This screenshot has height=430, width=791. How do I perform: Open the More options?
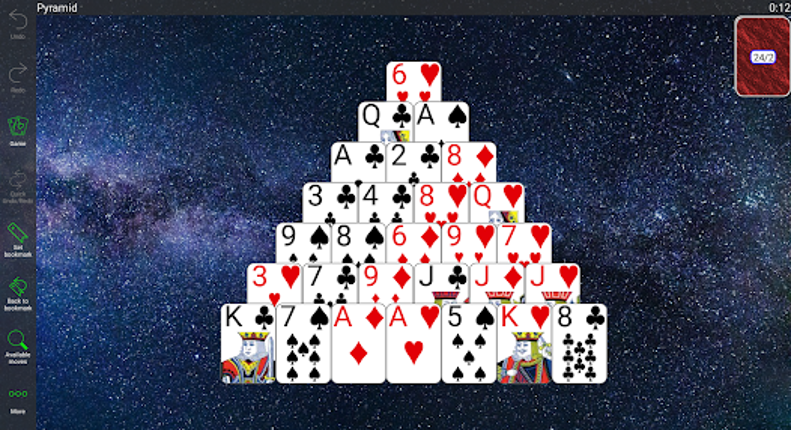pos(17,399)
